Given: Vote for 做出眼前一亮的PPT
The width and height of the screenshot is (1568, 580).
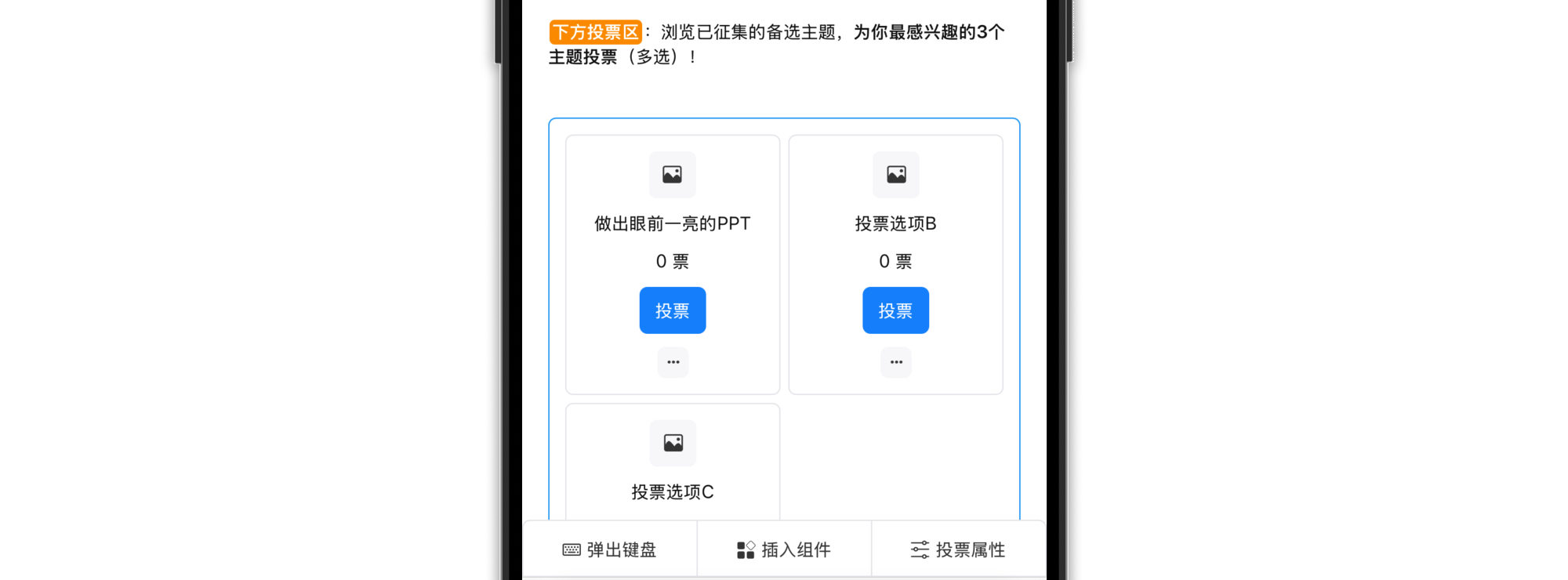Looking at the screenshot, I should pos(672,310).
